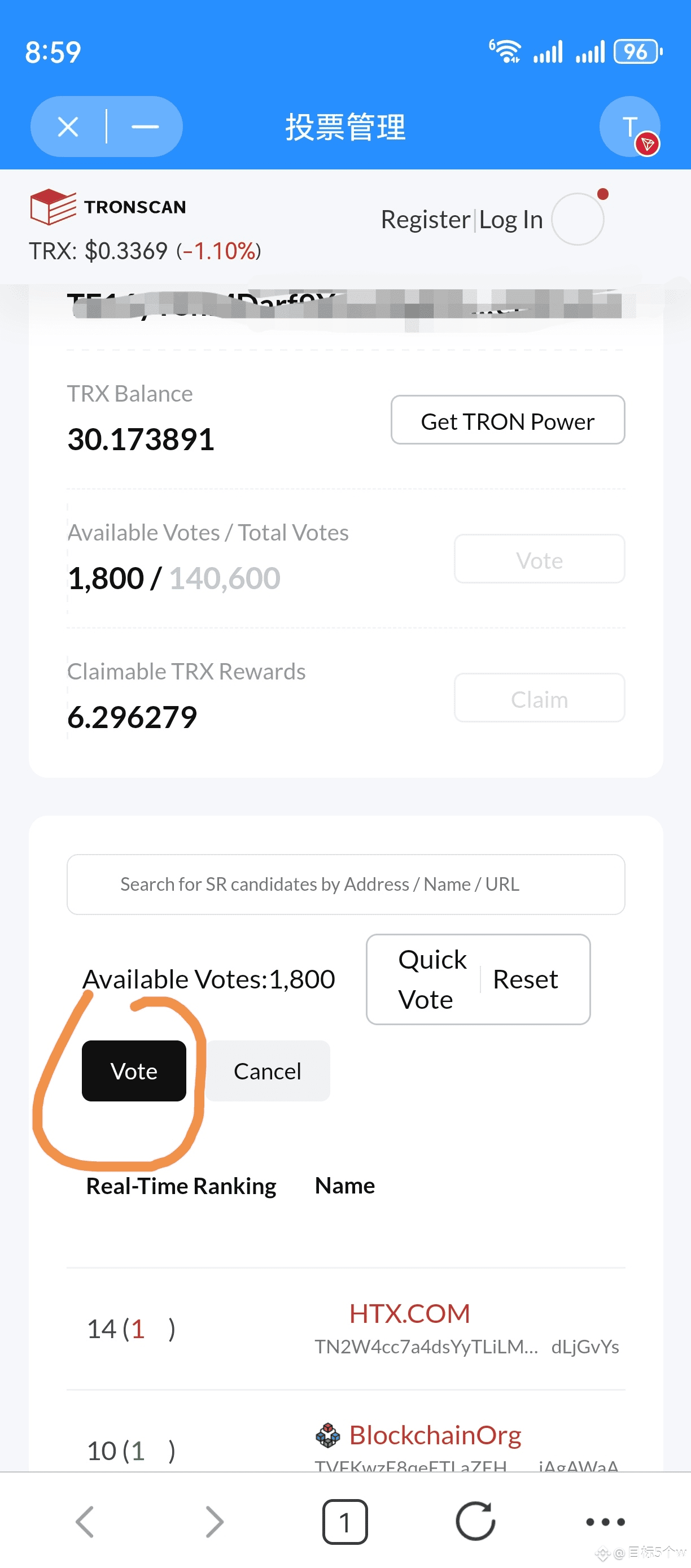Open the HTX.COM candidate
The height and width of the screenshot is (1568, 691).
pyautogui.click(x=409, y=1314)
